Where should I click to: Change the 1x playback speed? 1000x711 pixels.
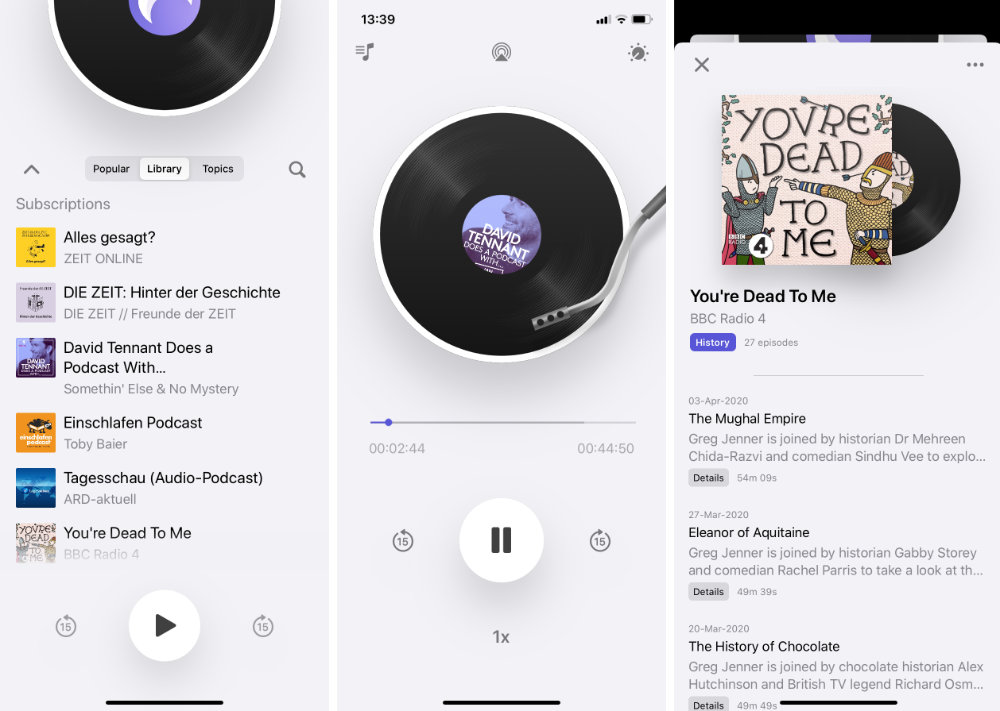point(501,637)
